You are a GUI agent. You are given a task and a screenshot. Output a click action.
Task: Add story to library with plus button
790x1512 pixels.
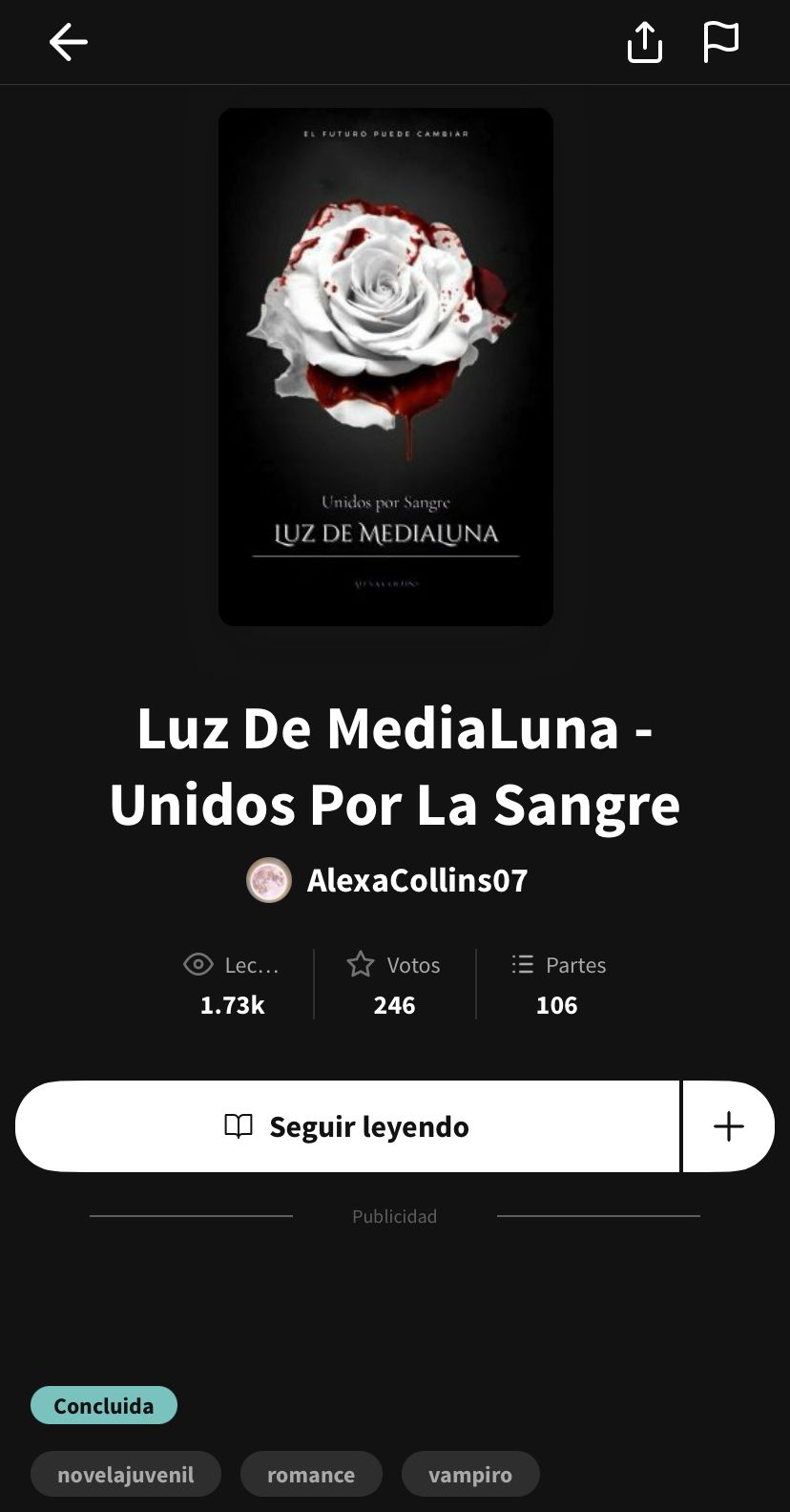(x=729, y=1126)
